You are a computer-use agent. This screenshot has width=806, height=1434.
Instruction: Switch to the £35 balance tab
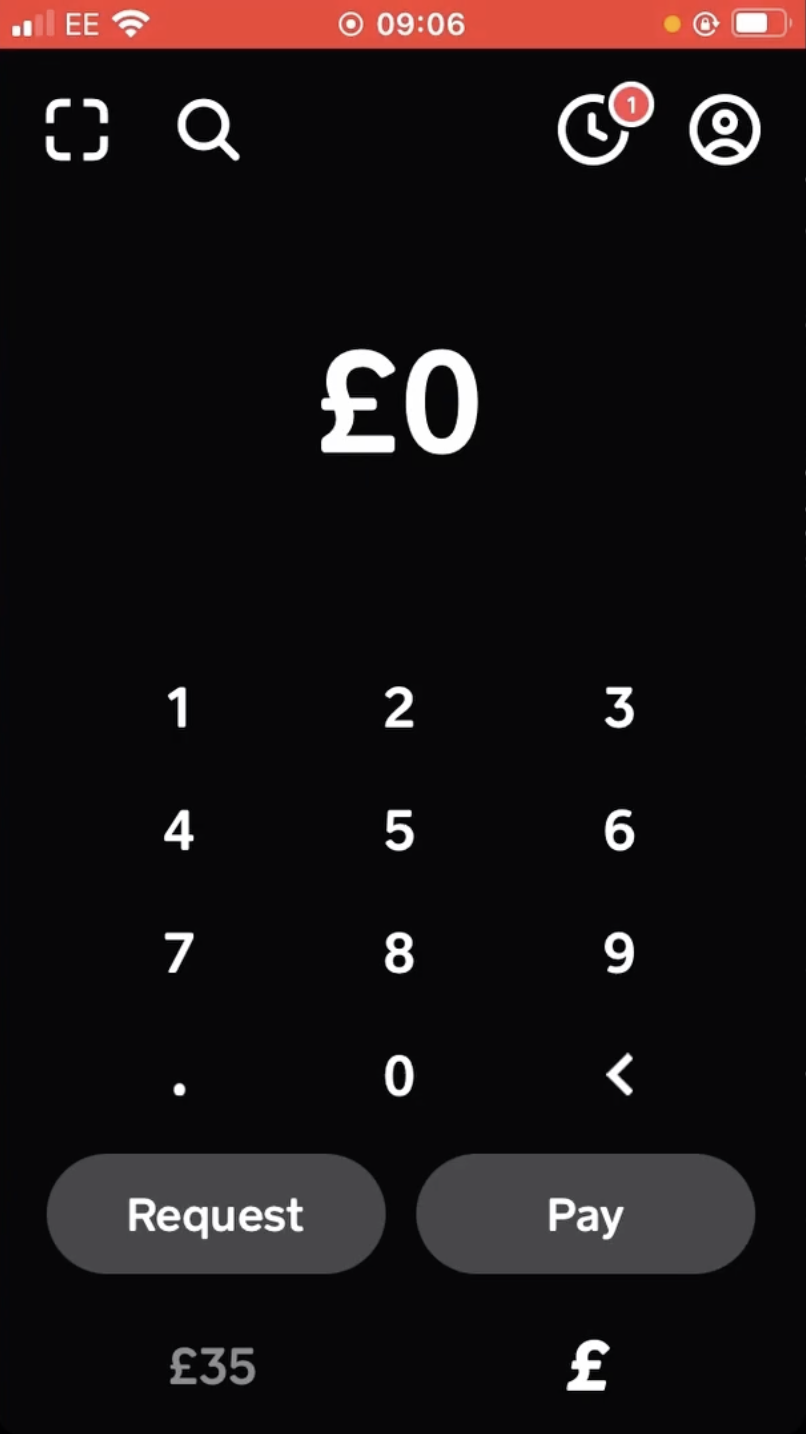pos(213,1367)
